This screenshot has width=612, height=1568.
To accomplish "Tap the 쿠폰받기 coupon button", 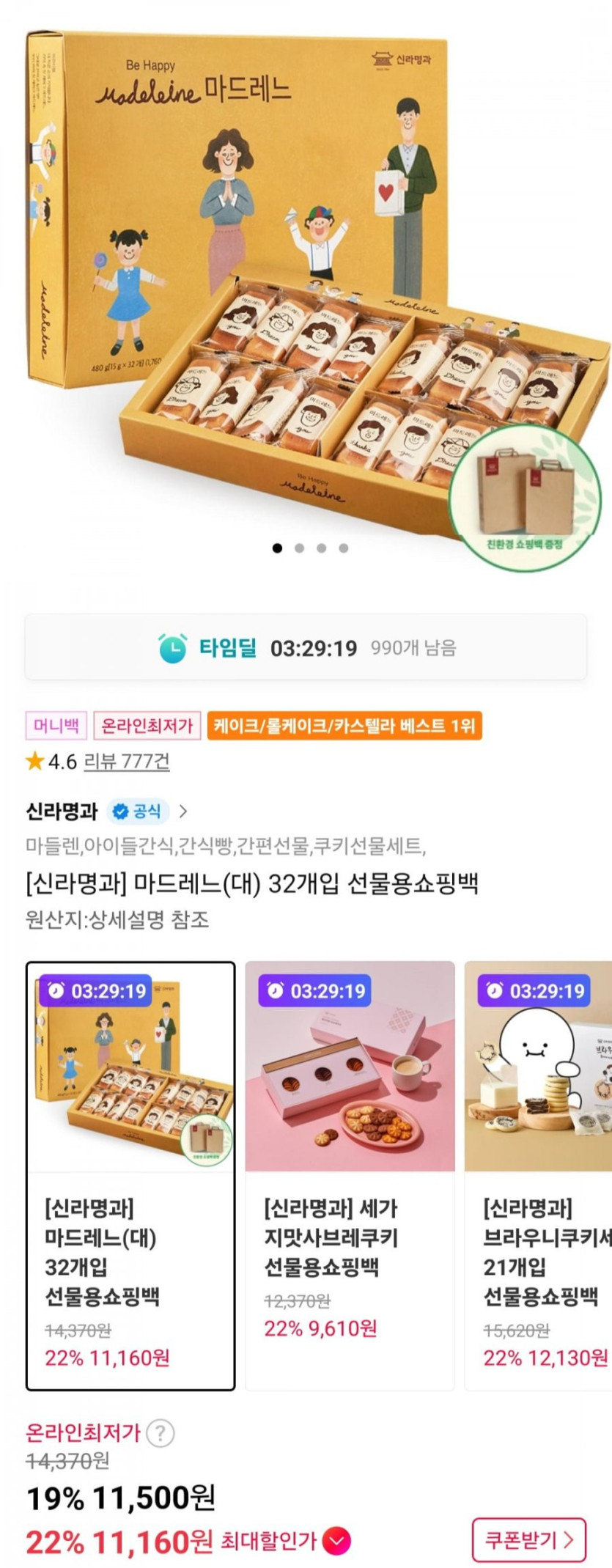I will click(528, 1540).
